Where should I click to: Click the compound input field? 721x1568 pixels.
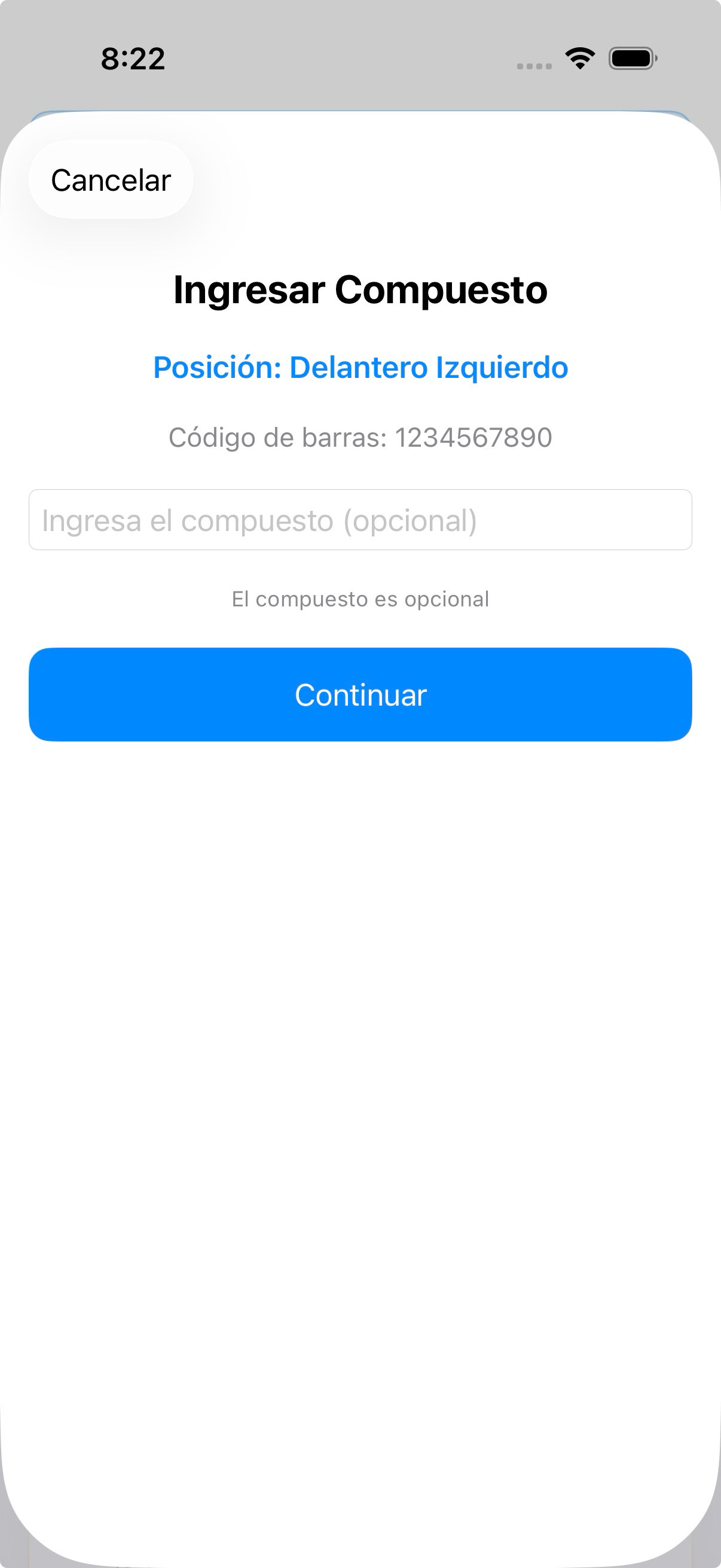(360, 520)
